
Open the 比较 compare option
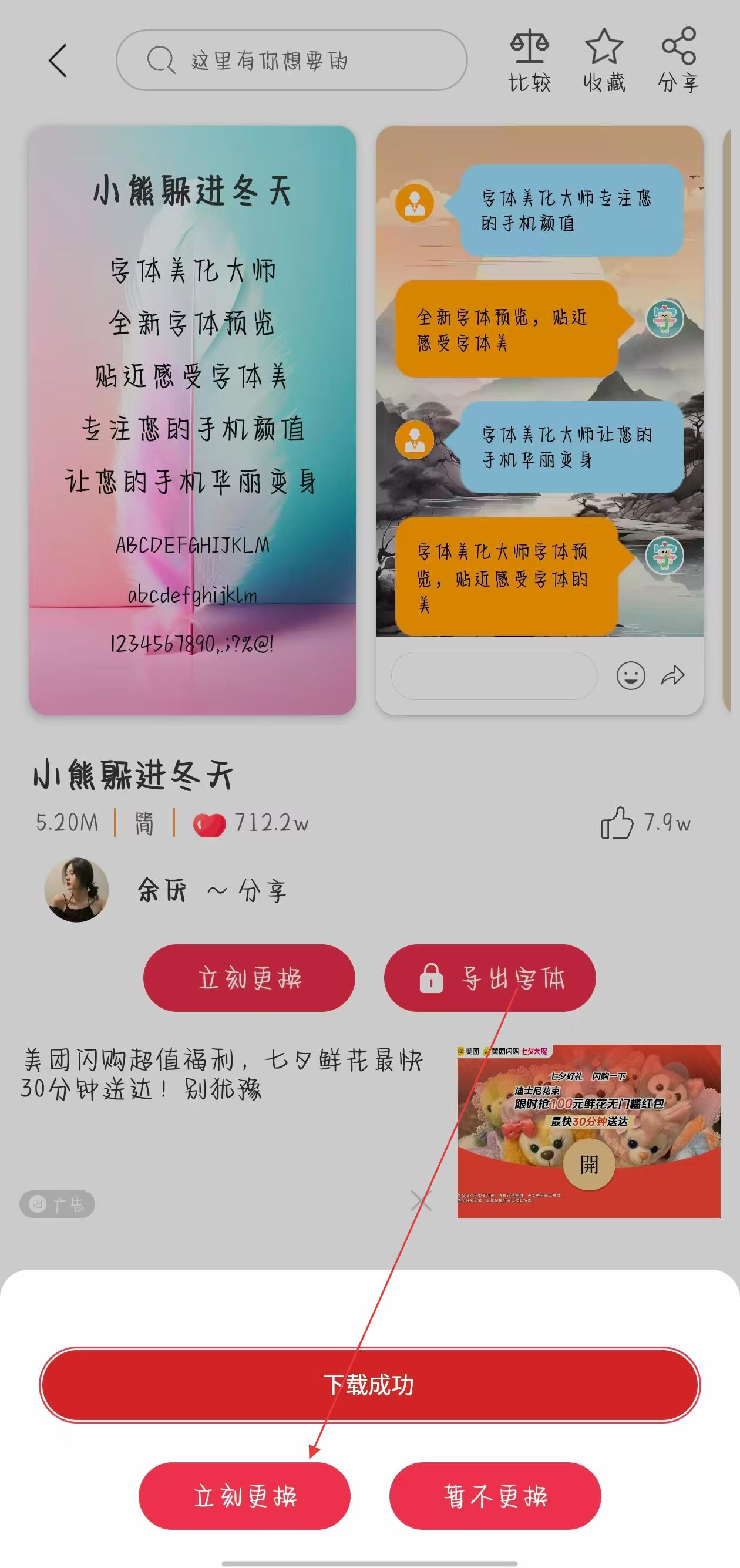pos(529,61)
